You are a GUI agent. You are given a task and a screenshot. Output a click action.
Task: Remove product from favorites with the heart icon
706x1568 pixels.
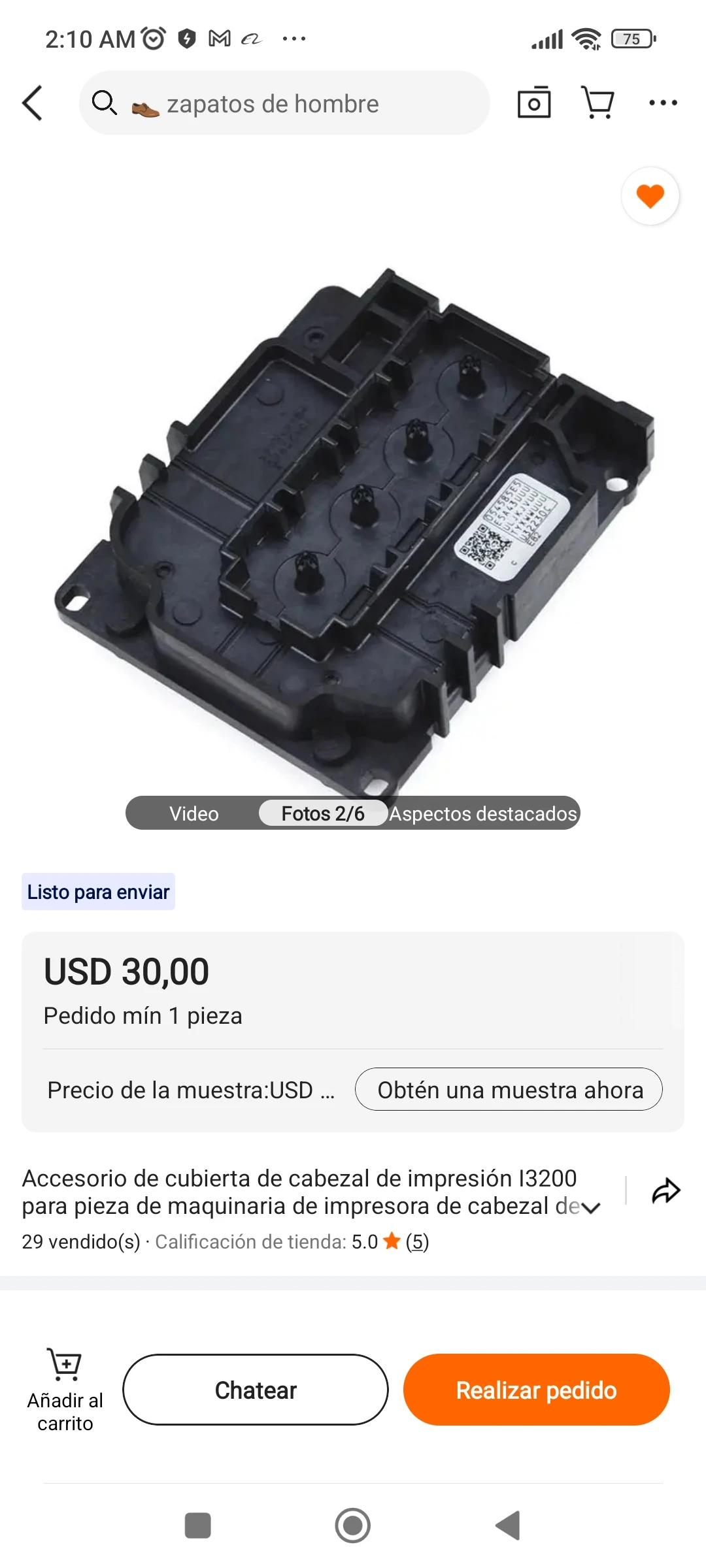[x=650, y=196]
